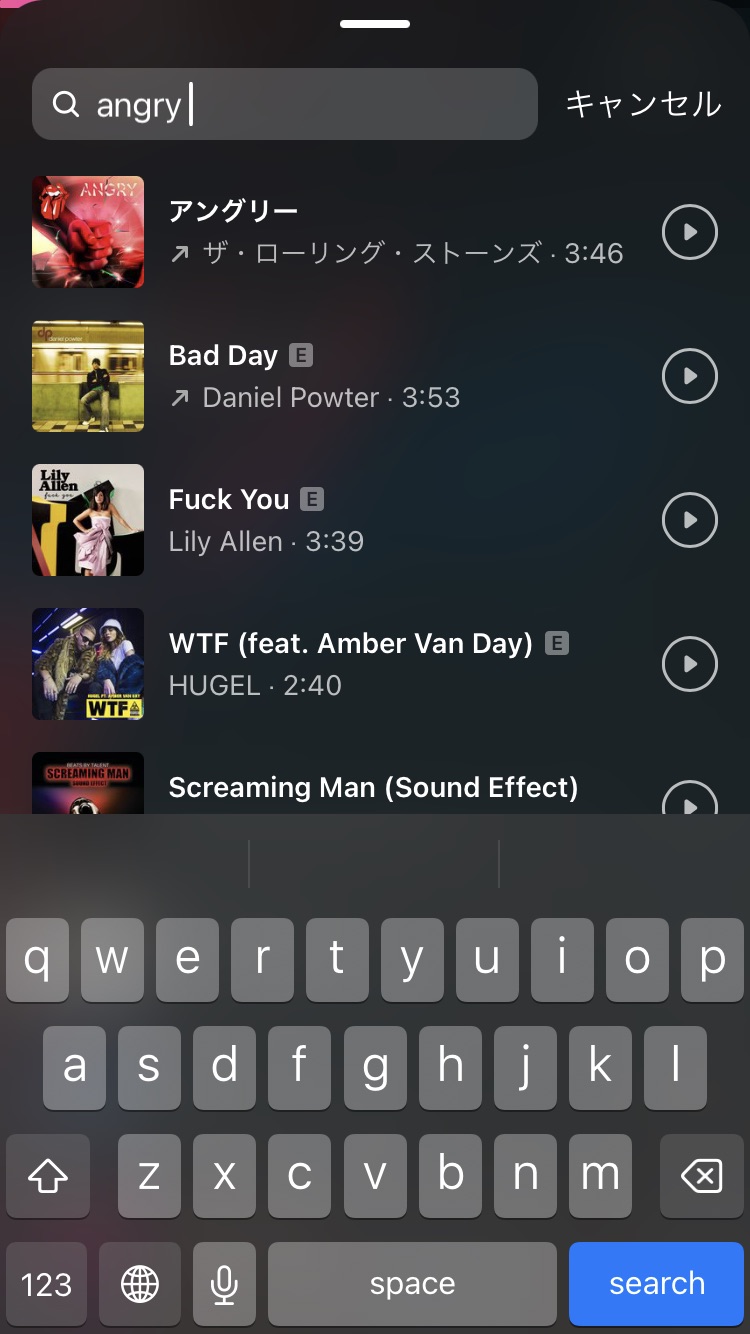Preview アングリー by the Rolling Stones

pos(690,232)
